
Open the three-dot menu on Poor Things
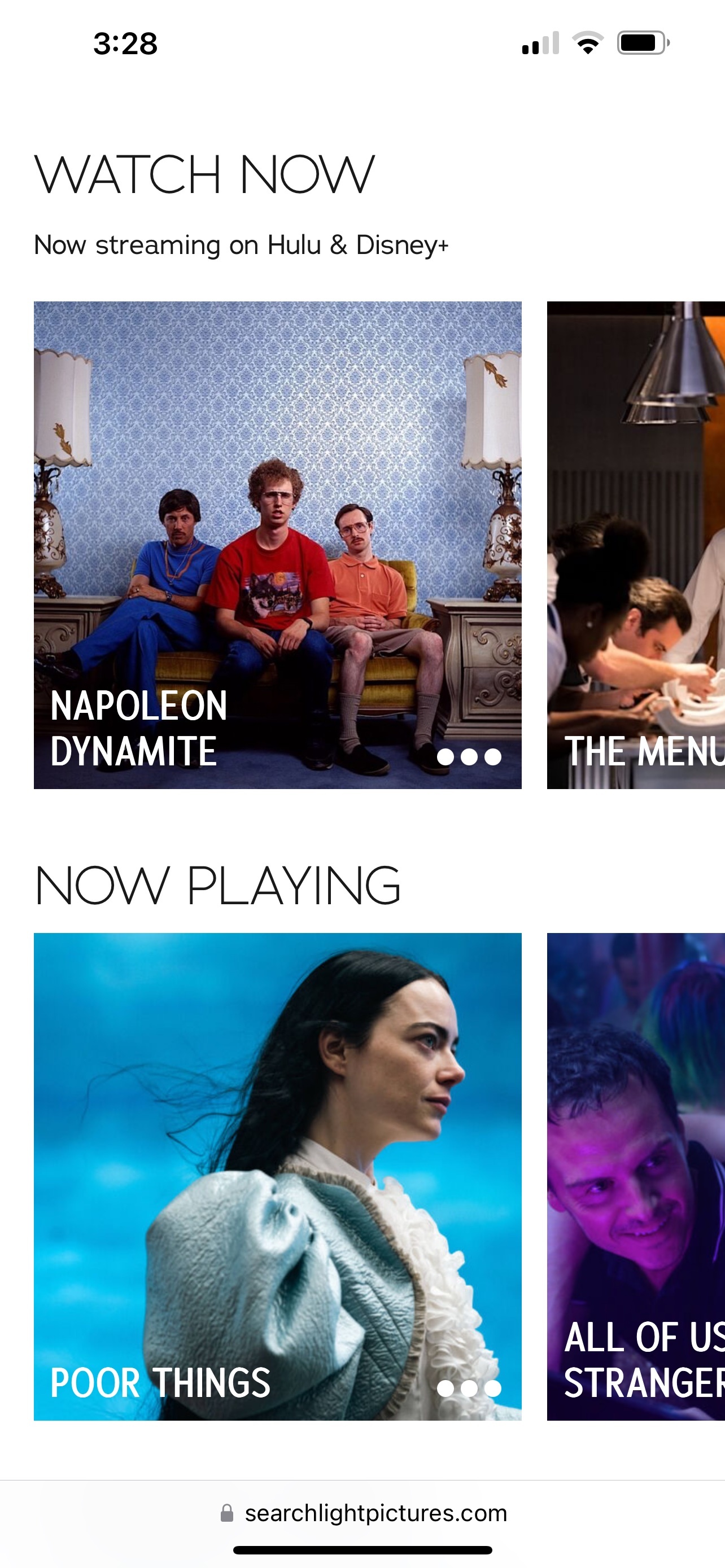pos(469,1388)
